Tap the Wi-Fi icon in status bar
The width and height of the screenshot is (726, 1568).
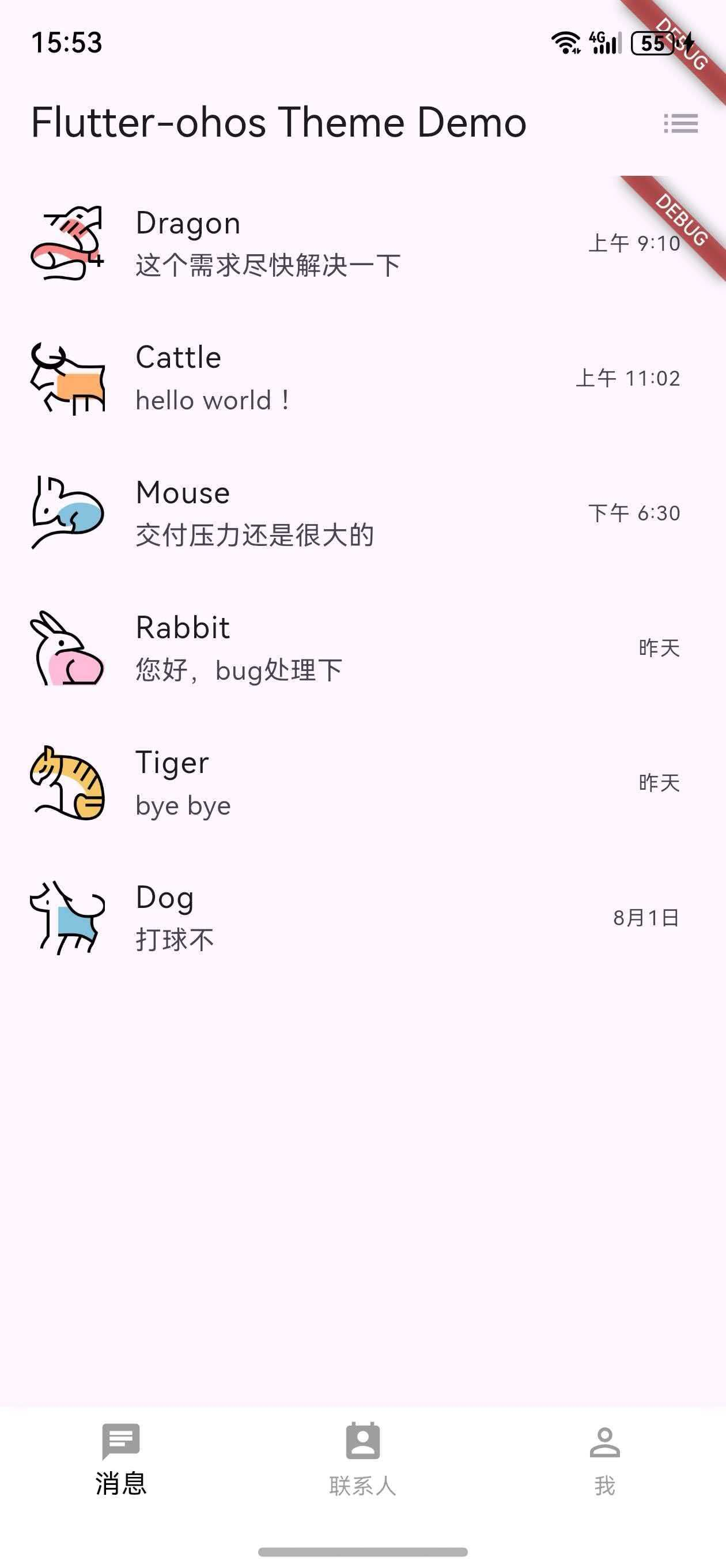pos(565,42)
